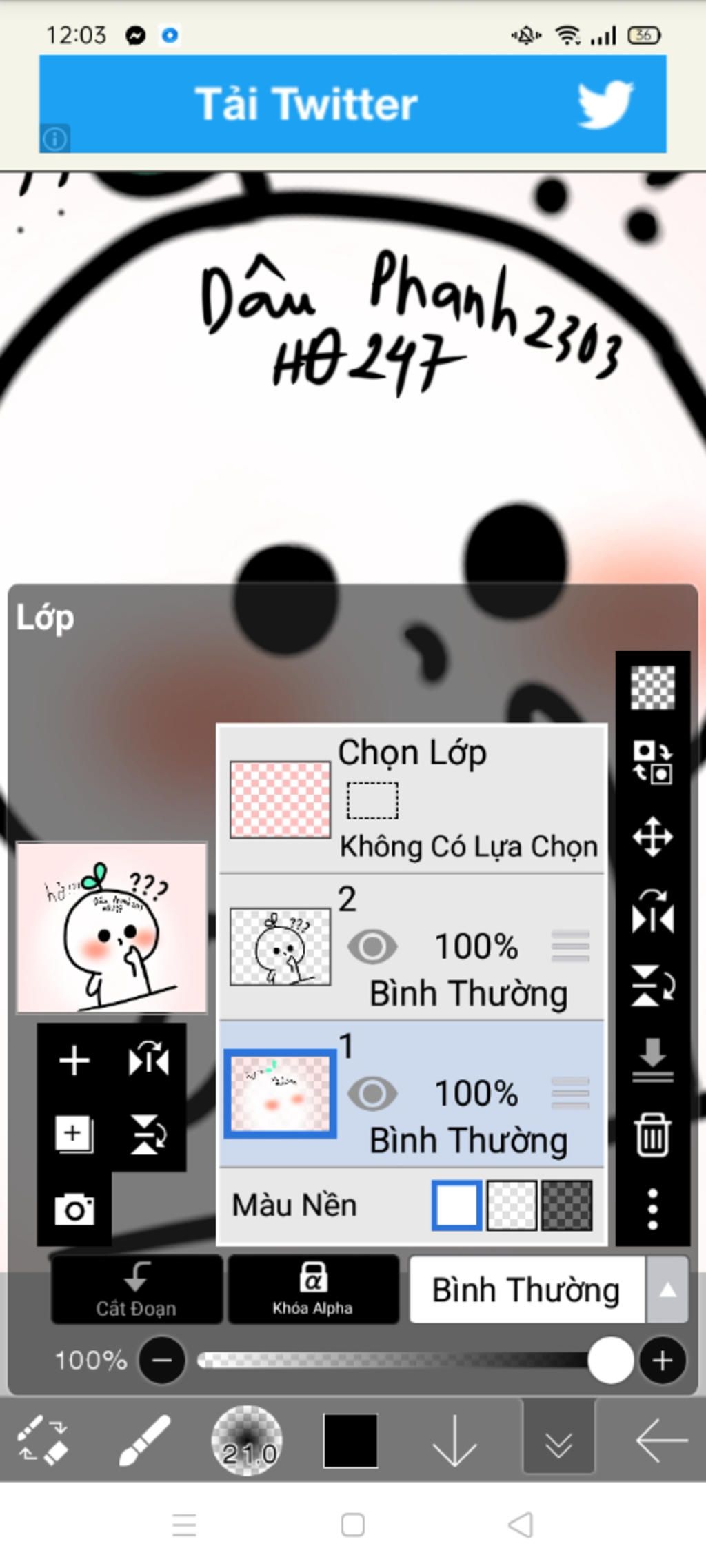Toggle Cắt Đoạn clipping
706x1568 pixels.
tap(137, 1289)
